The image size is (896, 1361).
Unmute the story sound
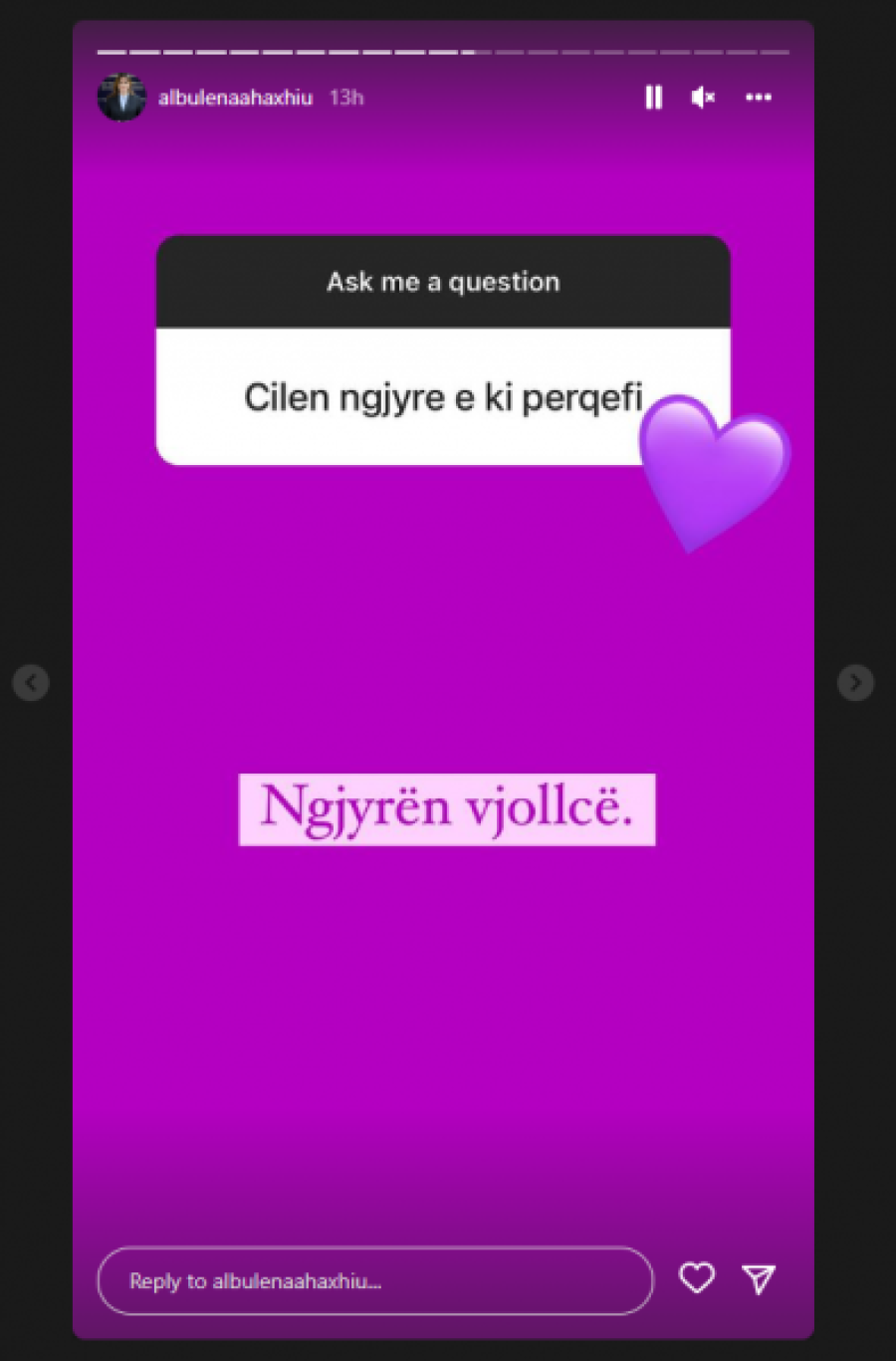703,97
